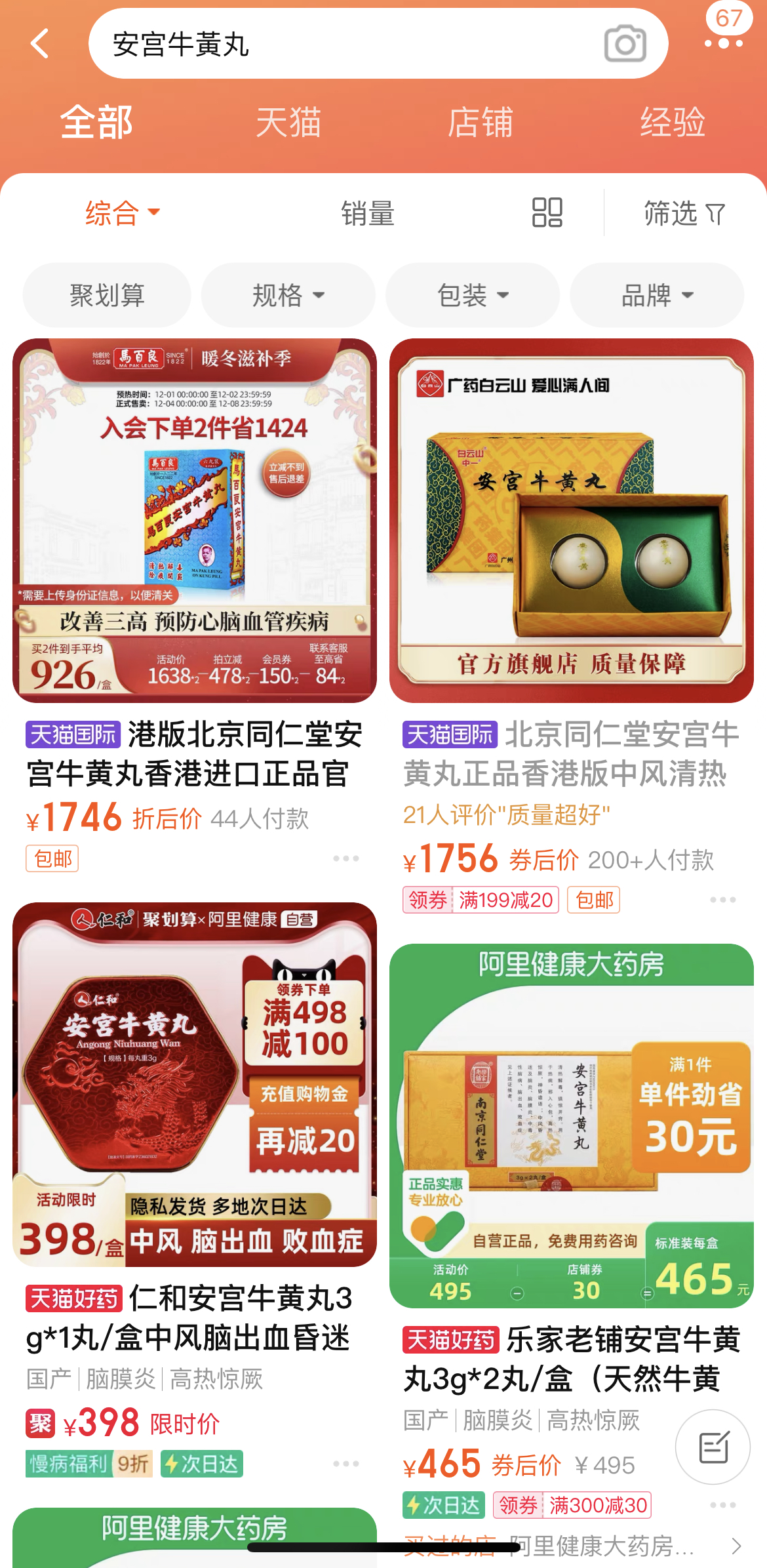Open the 筛选 filter panel
Screen dimensions: 767x1568
(684, 213)
